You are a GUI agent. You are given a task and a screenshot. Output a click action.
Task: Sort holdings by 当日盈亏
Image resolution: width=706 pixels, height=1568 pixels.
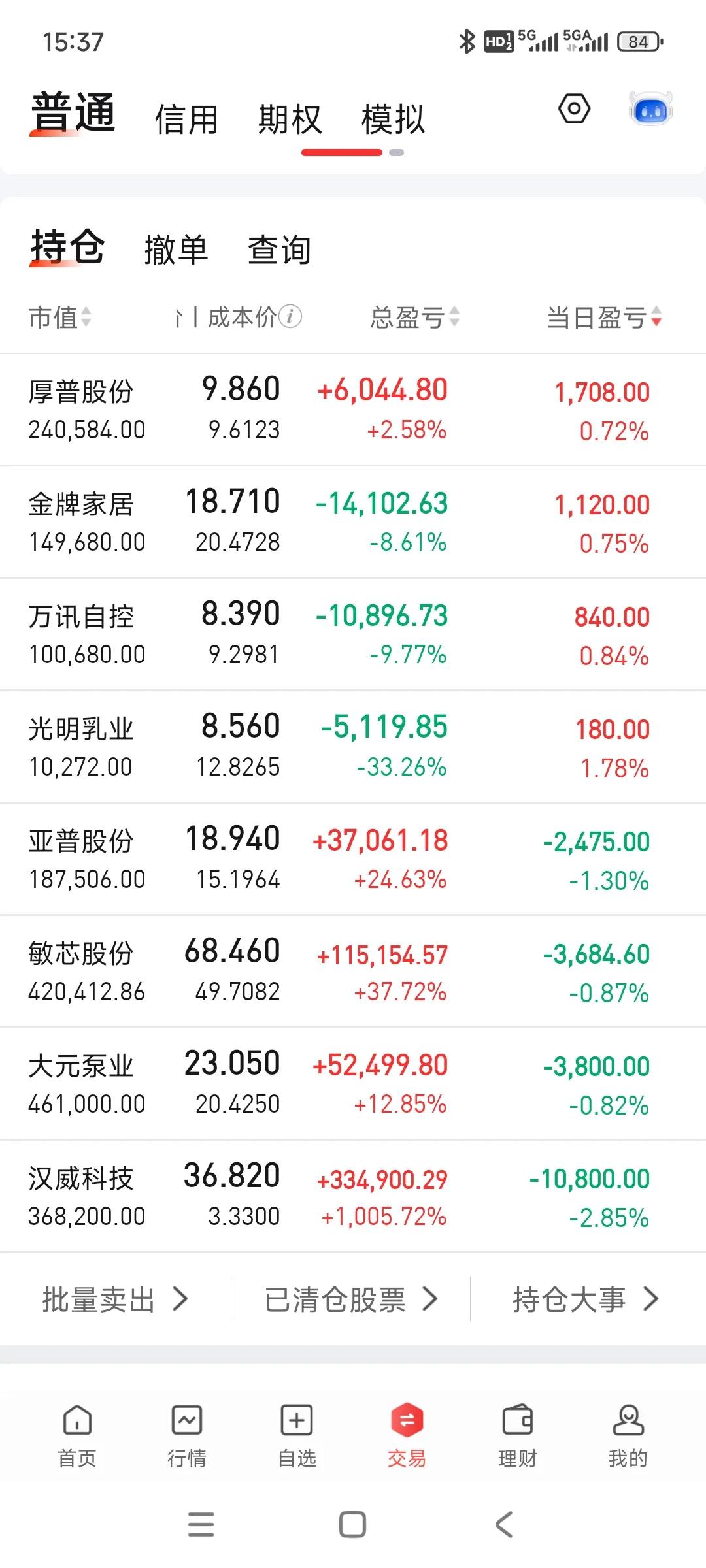(604, 318)
